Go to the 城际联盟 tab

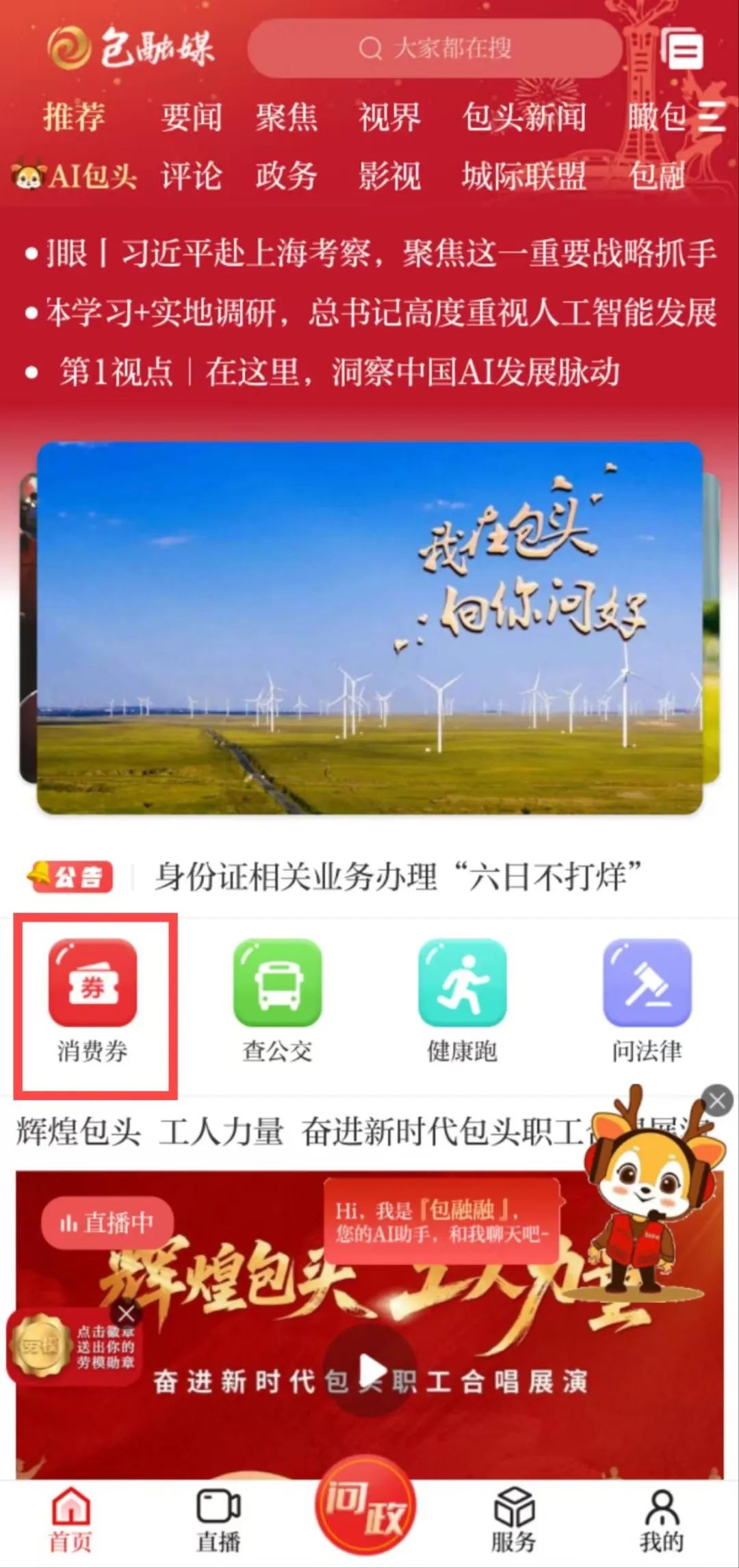523,176
